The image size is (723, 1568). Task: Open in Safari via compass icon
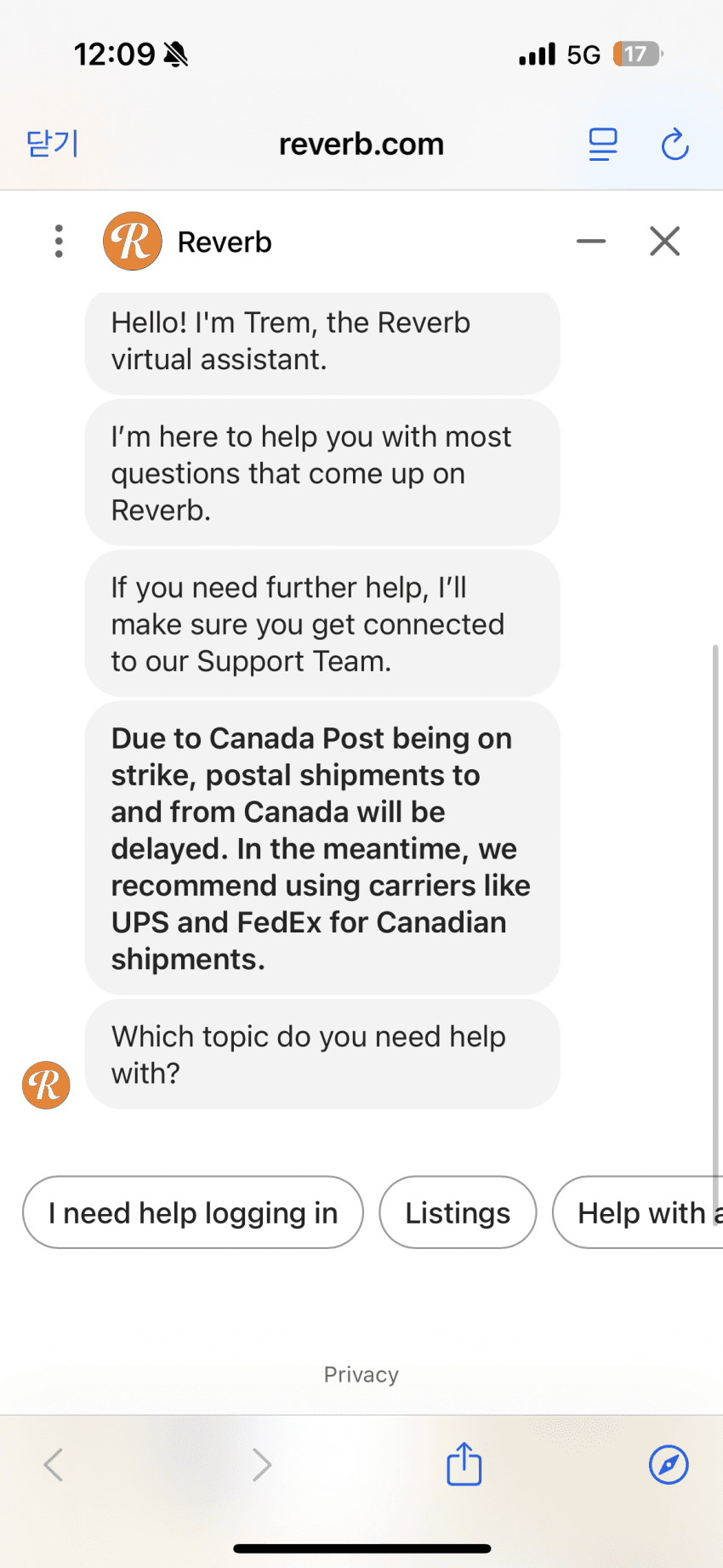tap(669, 1464)
